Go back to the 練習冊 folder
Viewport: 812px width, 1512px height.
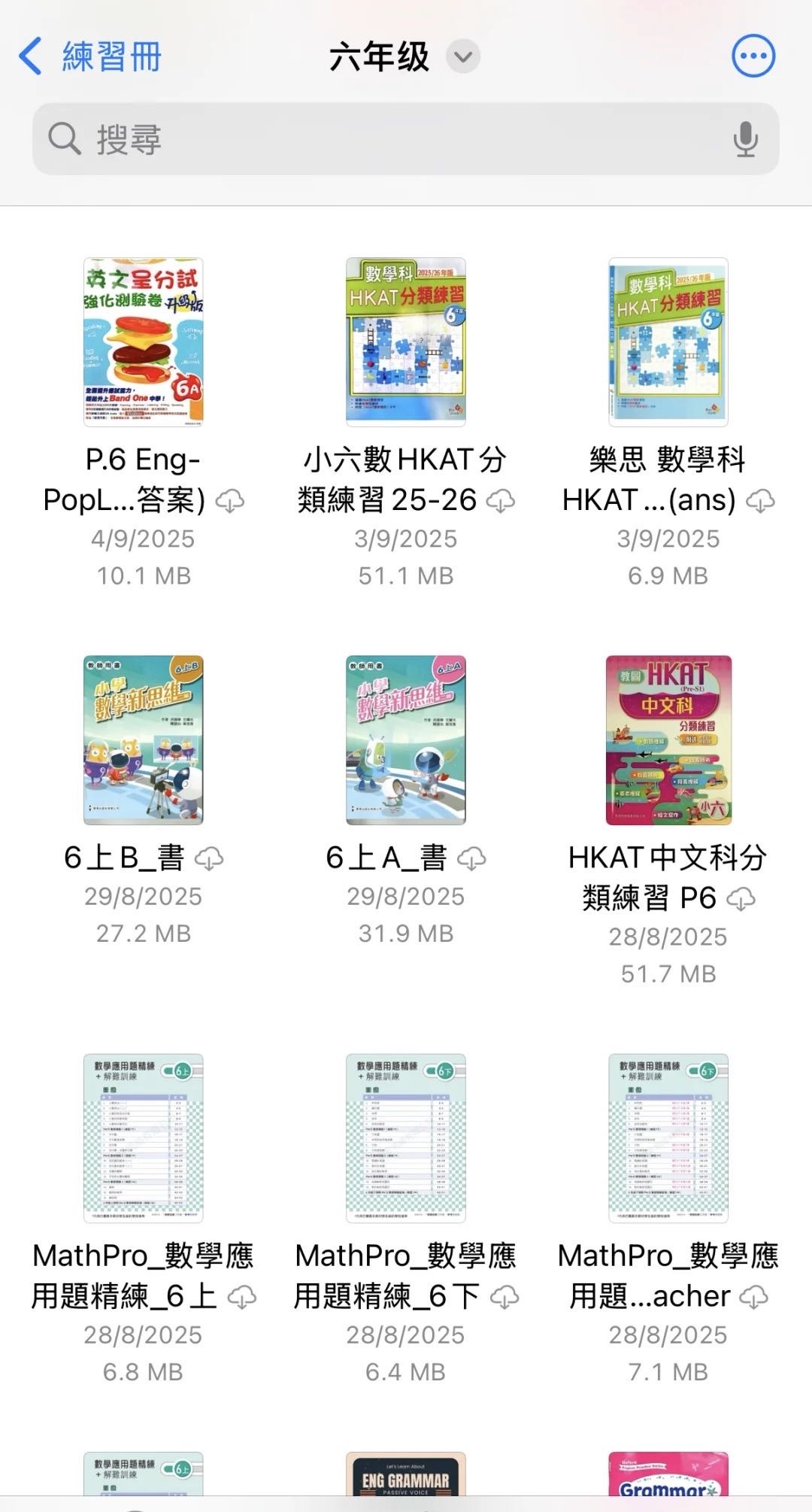pyautogui.click(x=90, y=56)
